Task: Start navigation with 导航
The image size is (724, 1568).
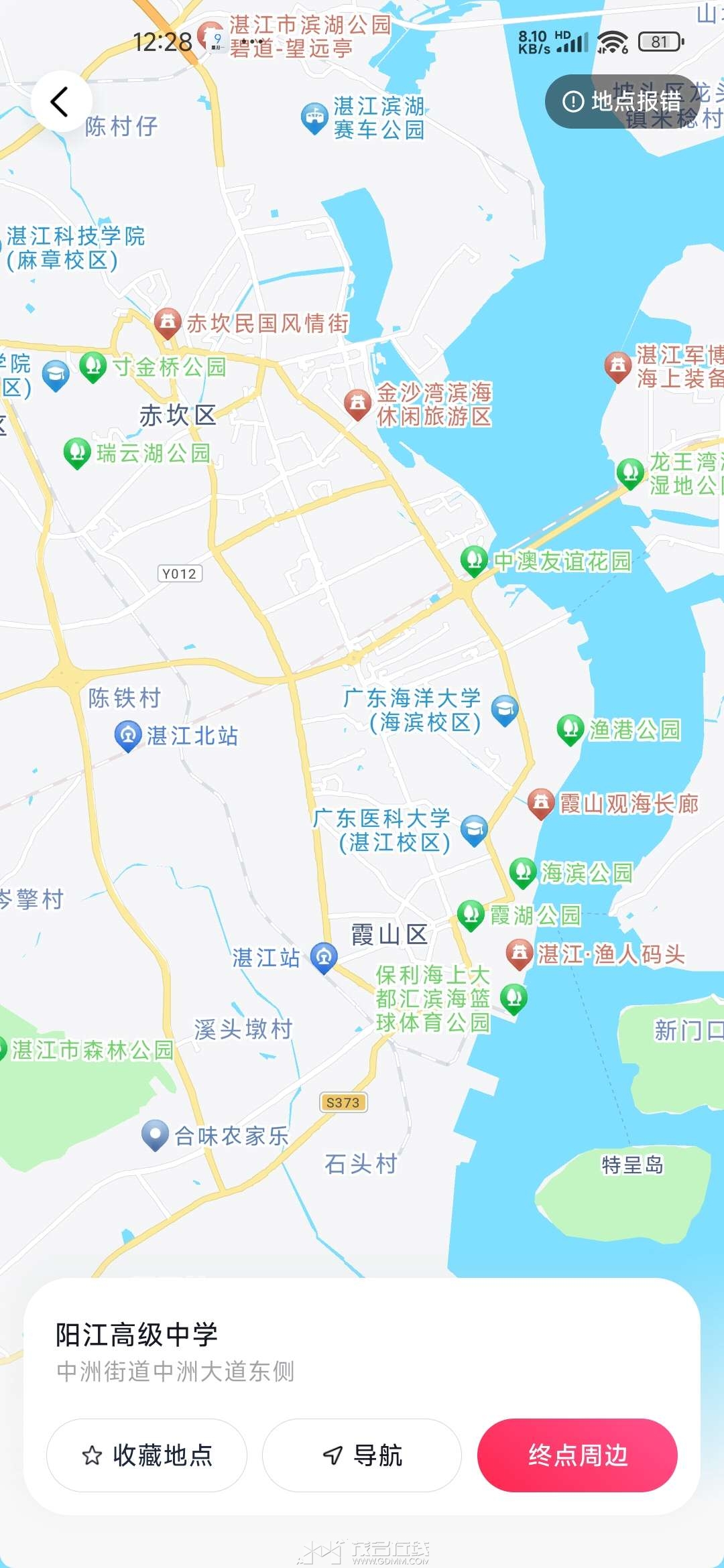Action: pyautogui.click(x=362, y=1455)
